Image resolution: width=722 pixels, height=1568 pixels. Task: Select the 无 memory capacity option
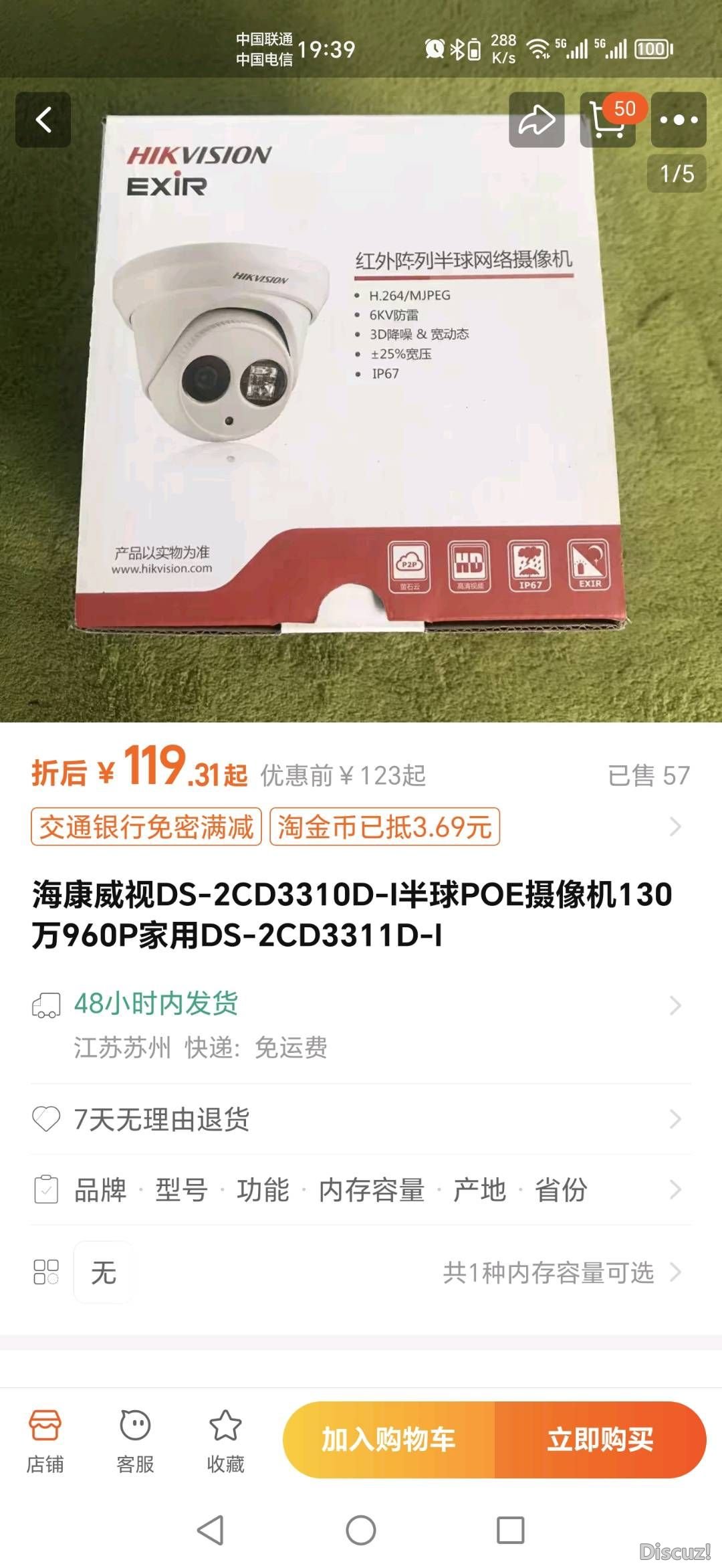[x=104, y=1272]
